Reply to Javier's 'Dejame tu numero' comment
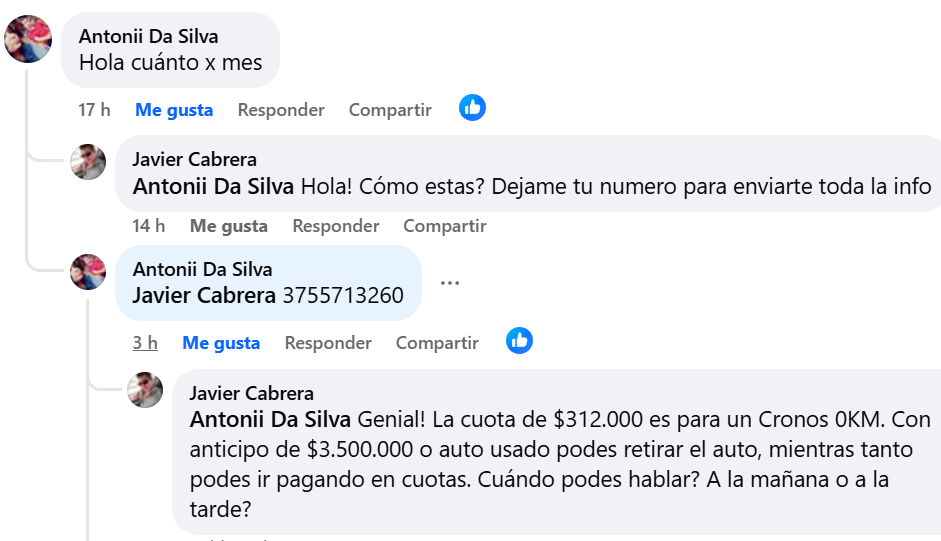 (335, 226)
